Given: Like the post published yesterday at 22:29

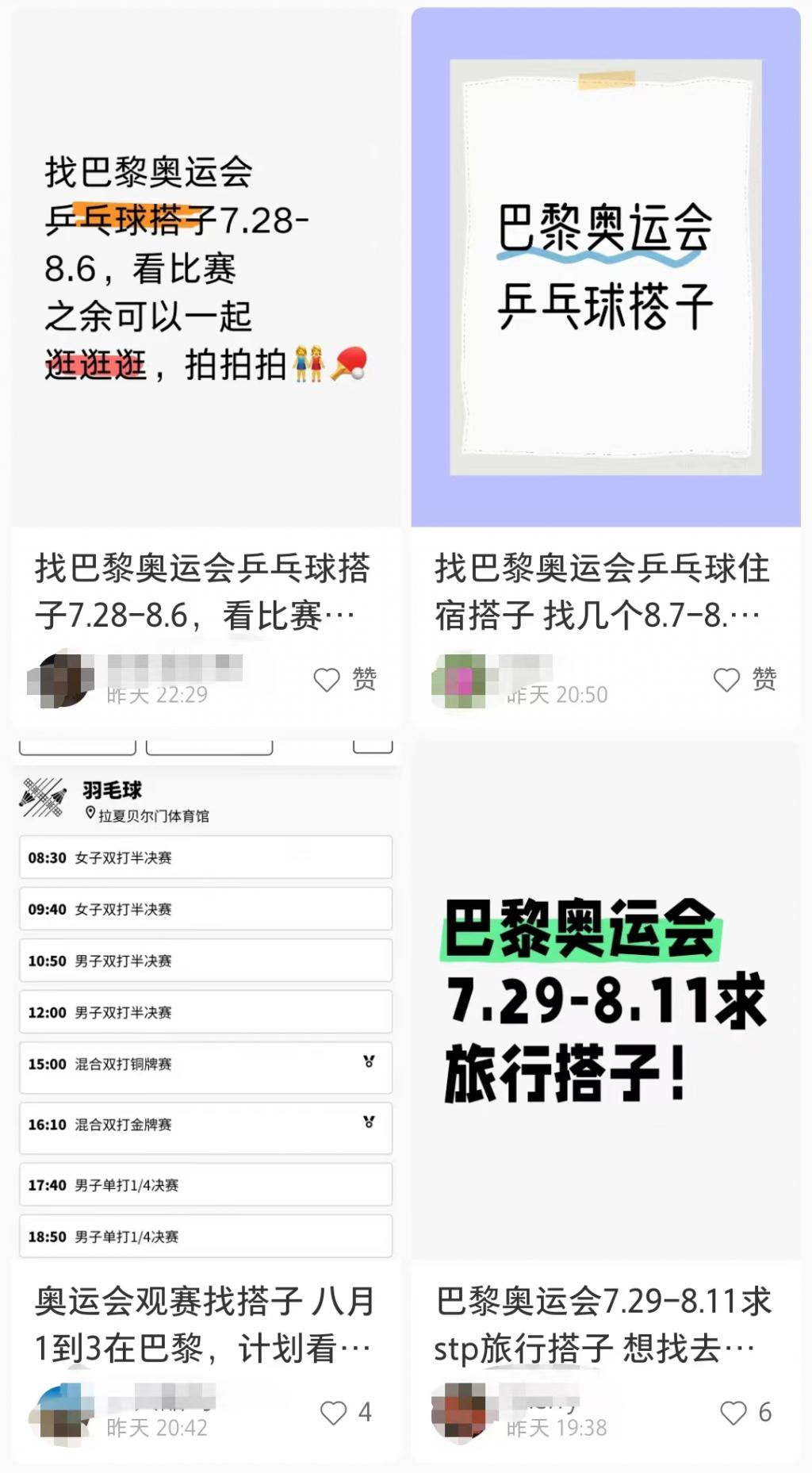Looking at the screenshot, I should click(327, 680).
